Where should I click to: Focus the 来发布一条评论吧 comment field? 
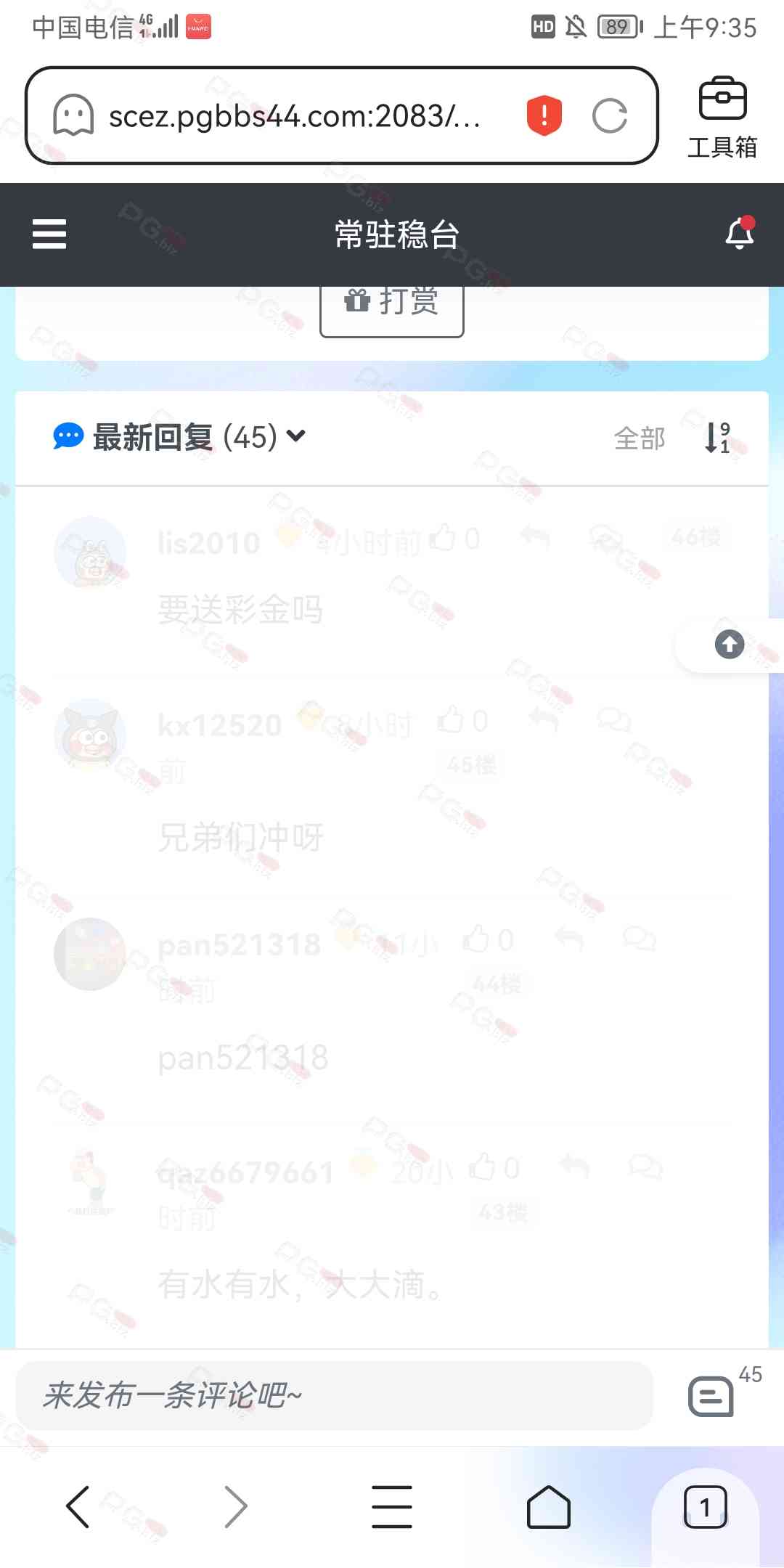[334, 1395]
